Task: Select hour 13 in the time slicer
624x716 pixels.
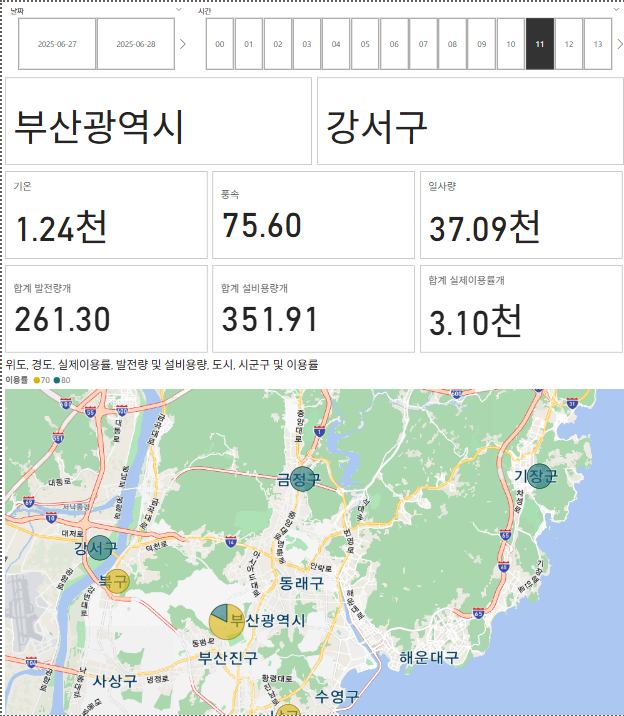Action: (x=598, y=44)
